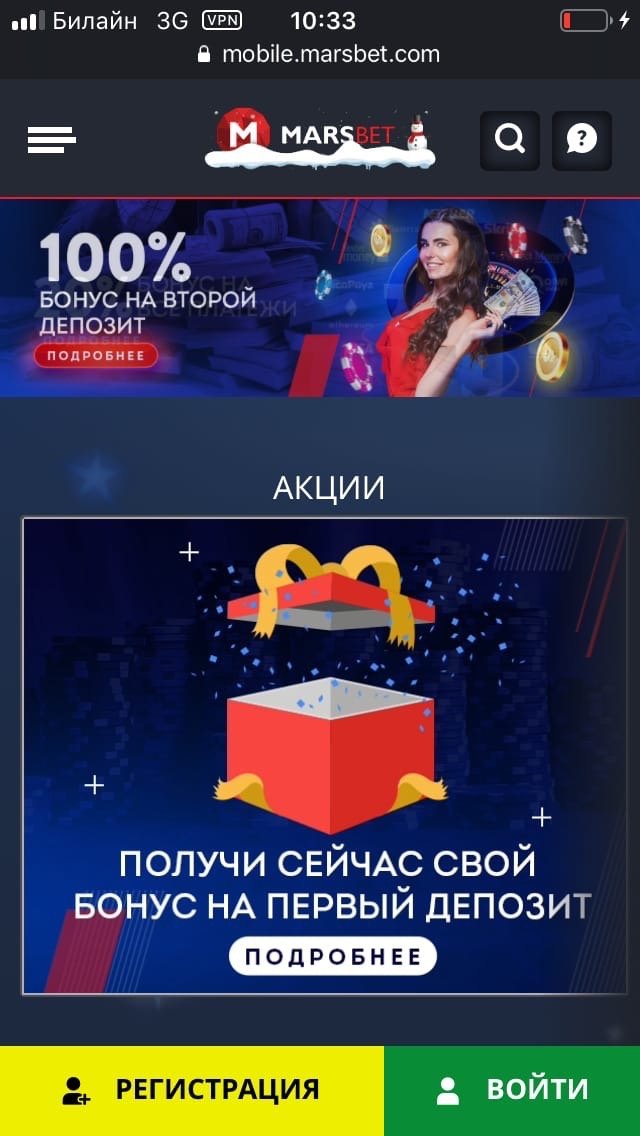Open the help chat icon
This screenshot has height=1136, width=640.
(581, 140)
